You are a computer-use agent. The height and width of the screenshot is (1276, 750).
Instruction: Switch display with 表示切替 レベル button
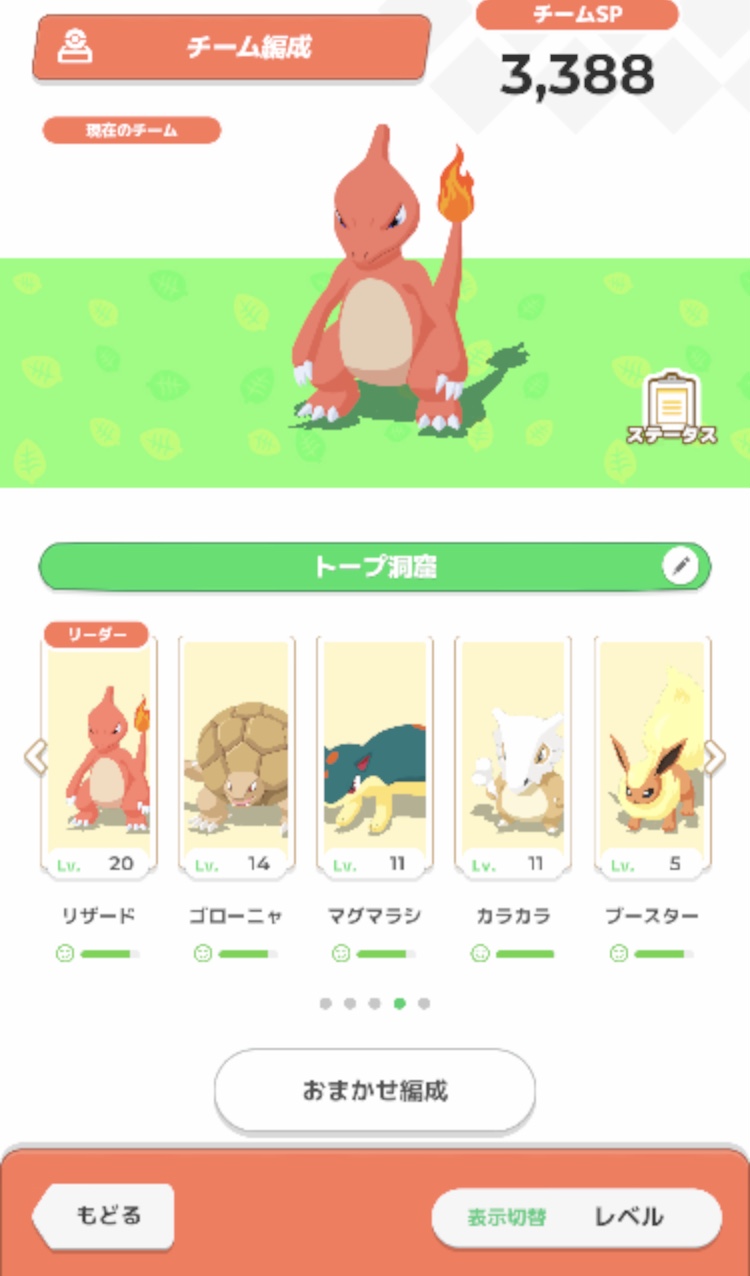[x=576, y=1217]
